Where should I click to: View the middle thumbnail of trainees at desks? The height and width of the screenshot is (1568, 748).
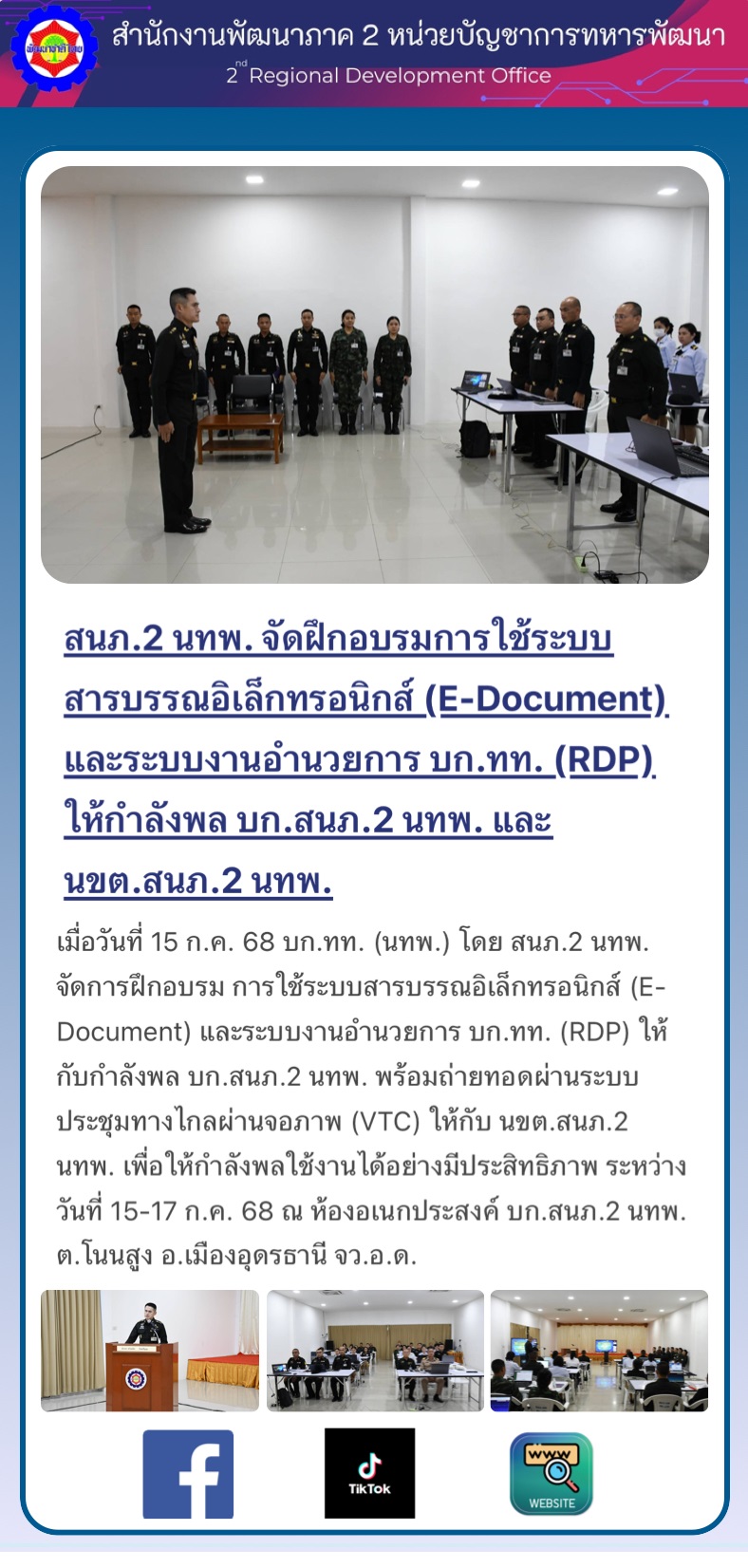click(x=375, y=1350)
